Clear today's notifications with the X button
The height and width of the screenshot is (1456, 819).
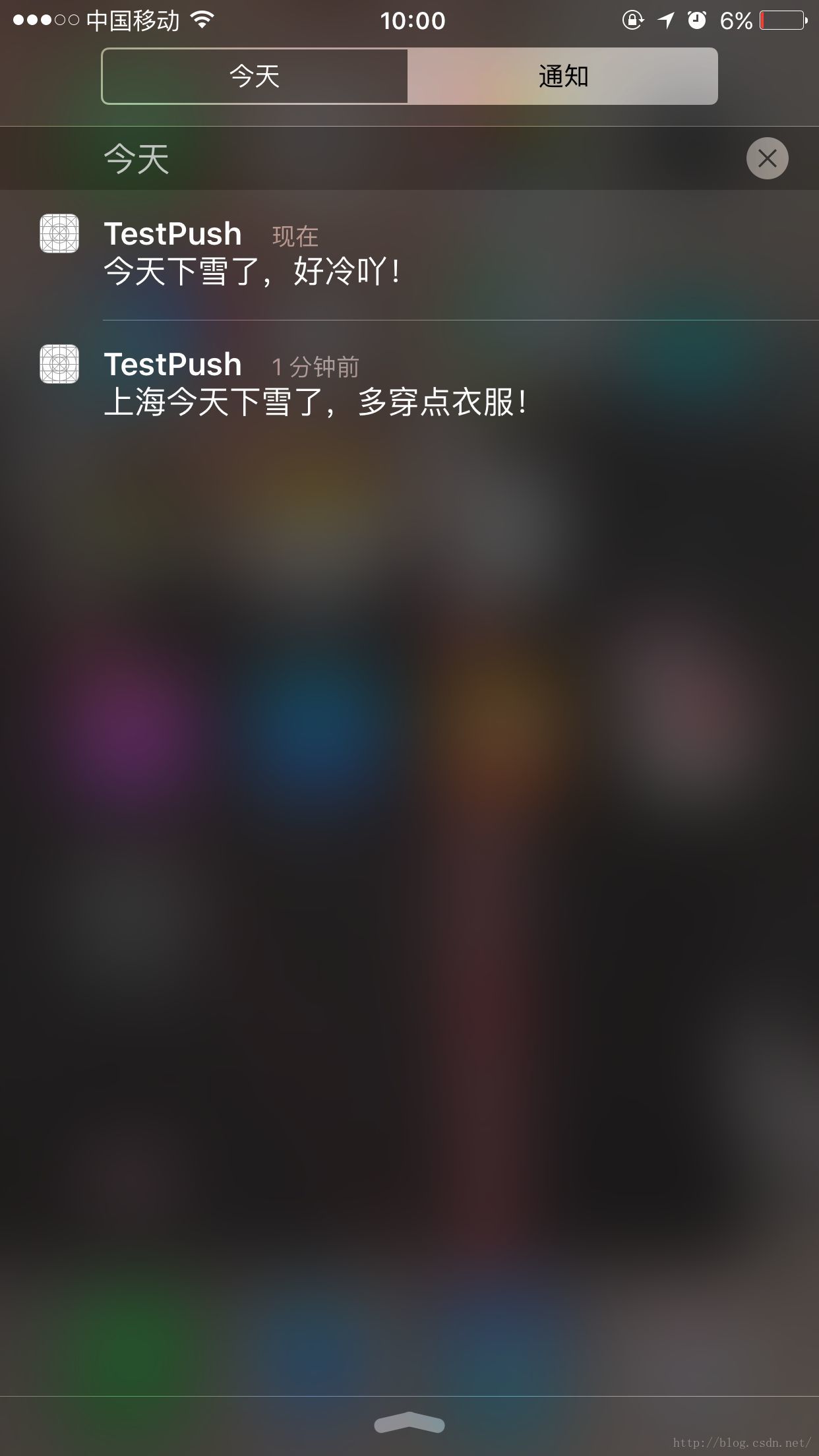pos(767,158)
